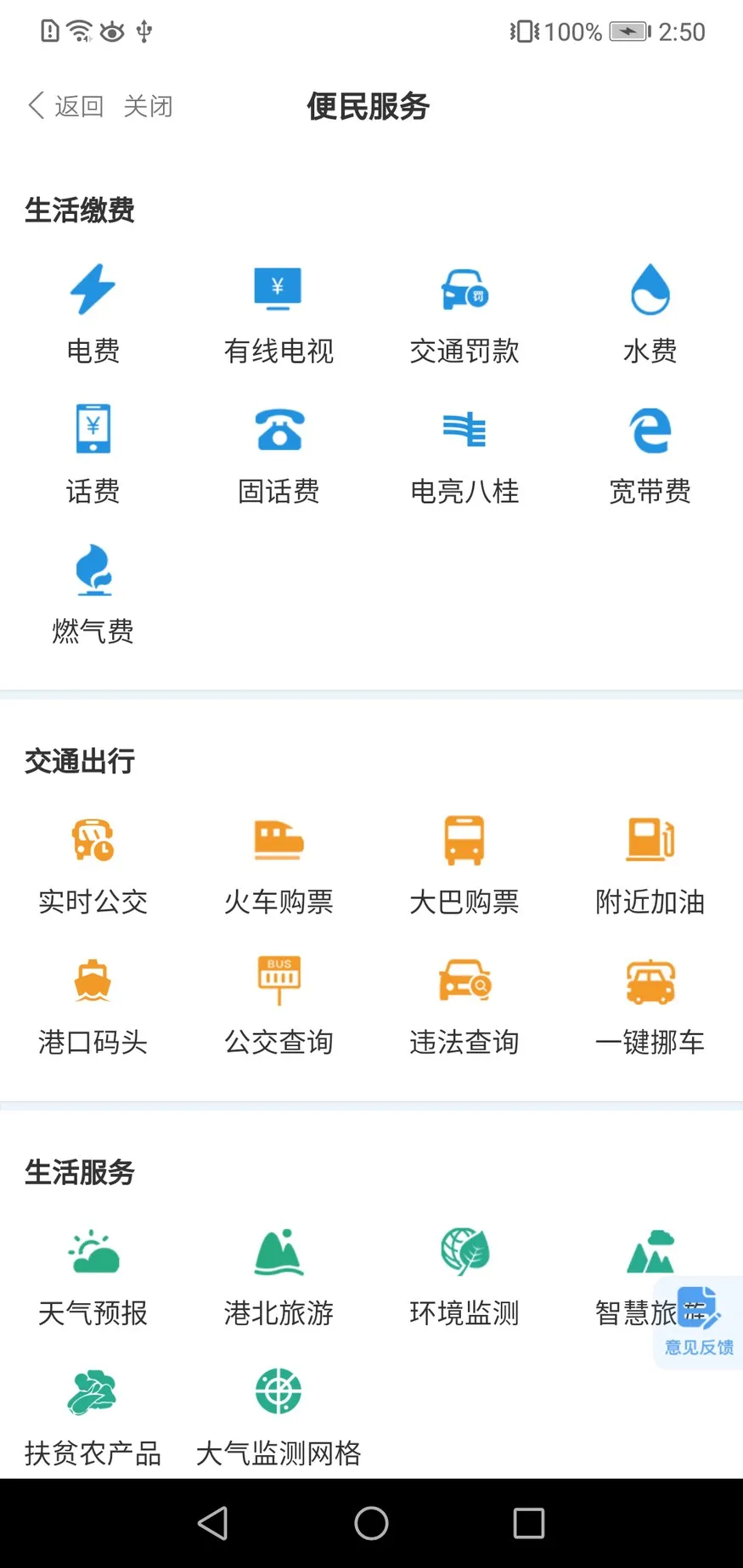The height and width of the screenshot is (1568, 743).
Task: Open the 意见反馈 feedback button
Action: click(699, 1323)
